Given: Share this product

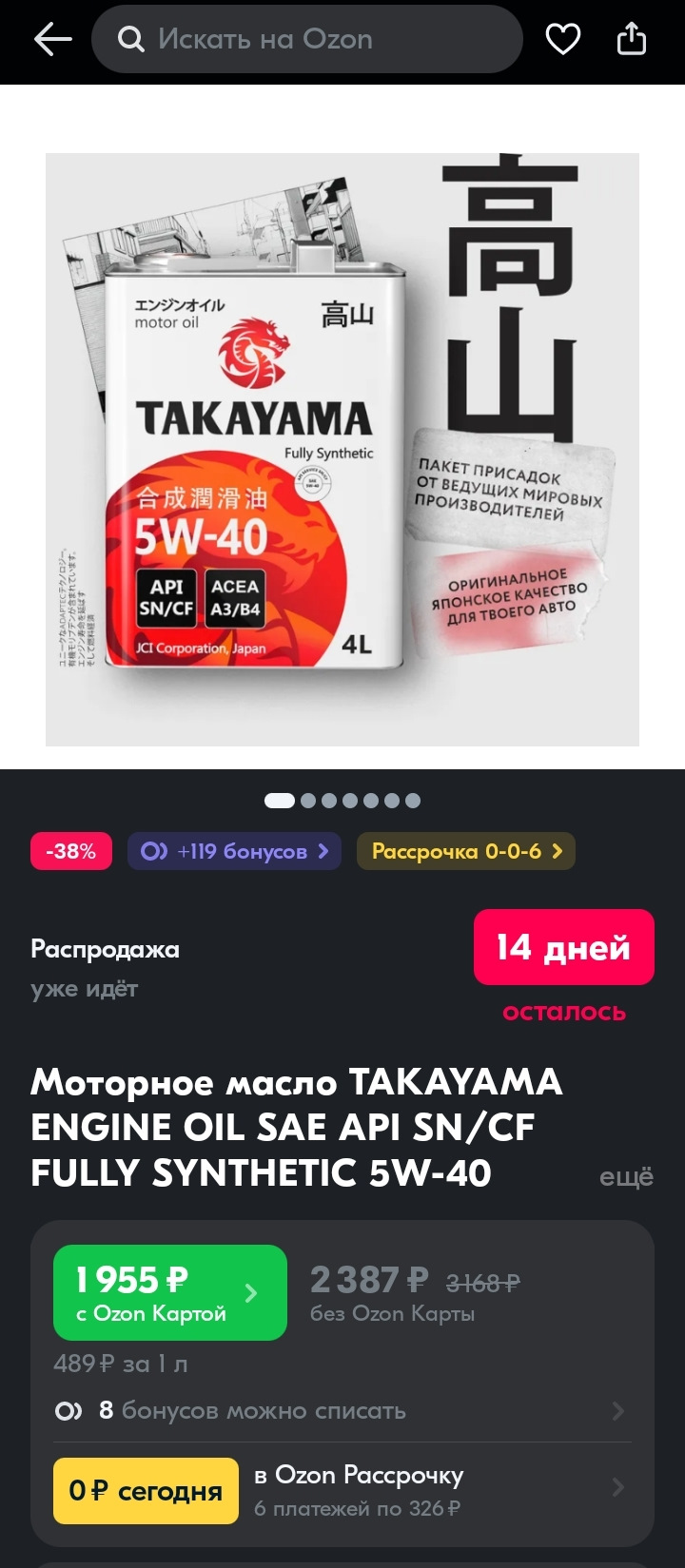Looking at the screenshot, I should 632,39.
